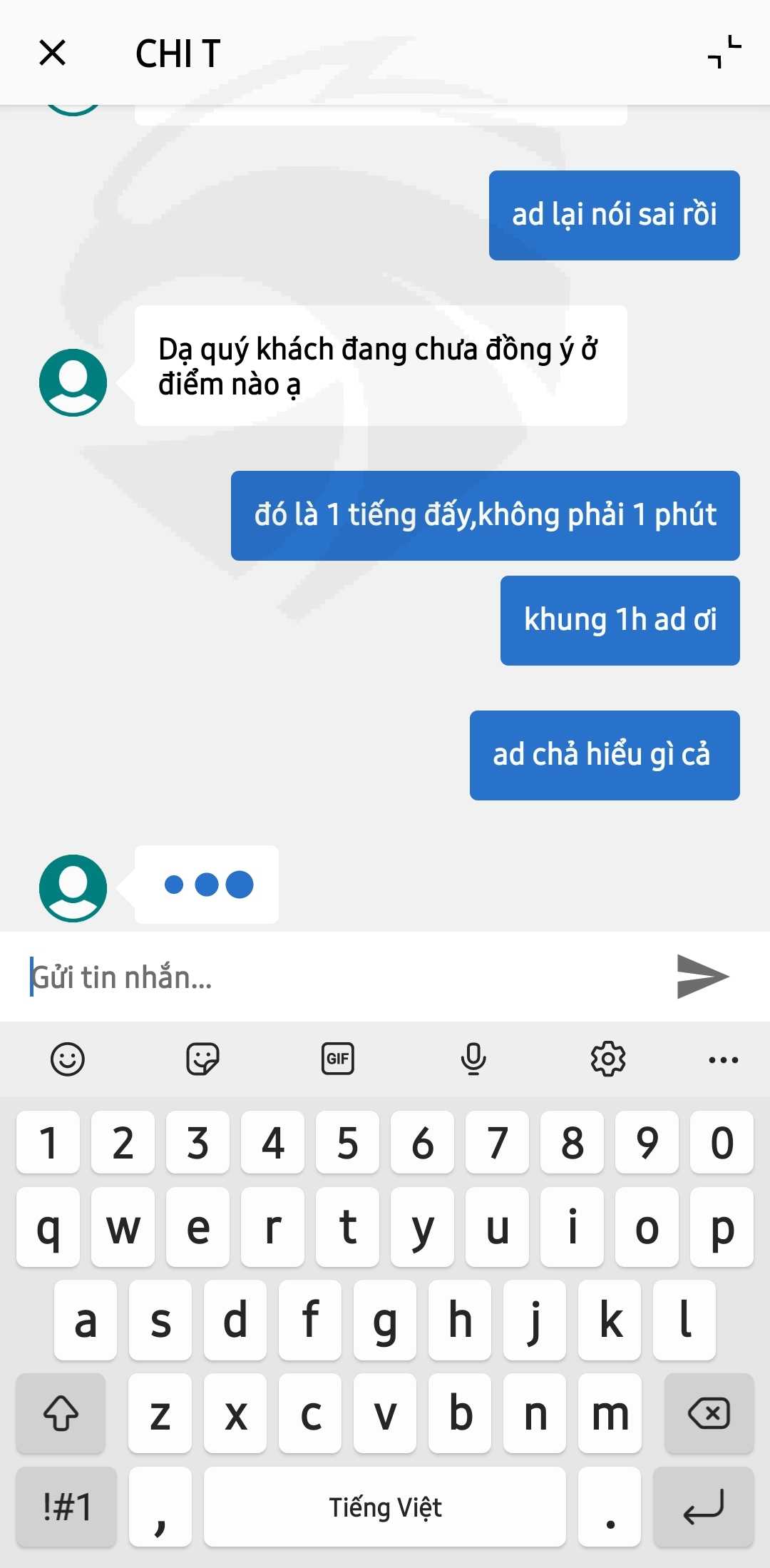Open keyboard settings gear
This screenshot has height=1568, width=770.
click(608, 1059)
